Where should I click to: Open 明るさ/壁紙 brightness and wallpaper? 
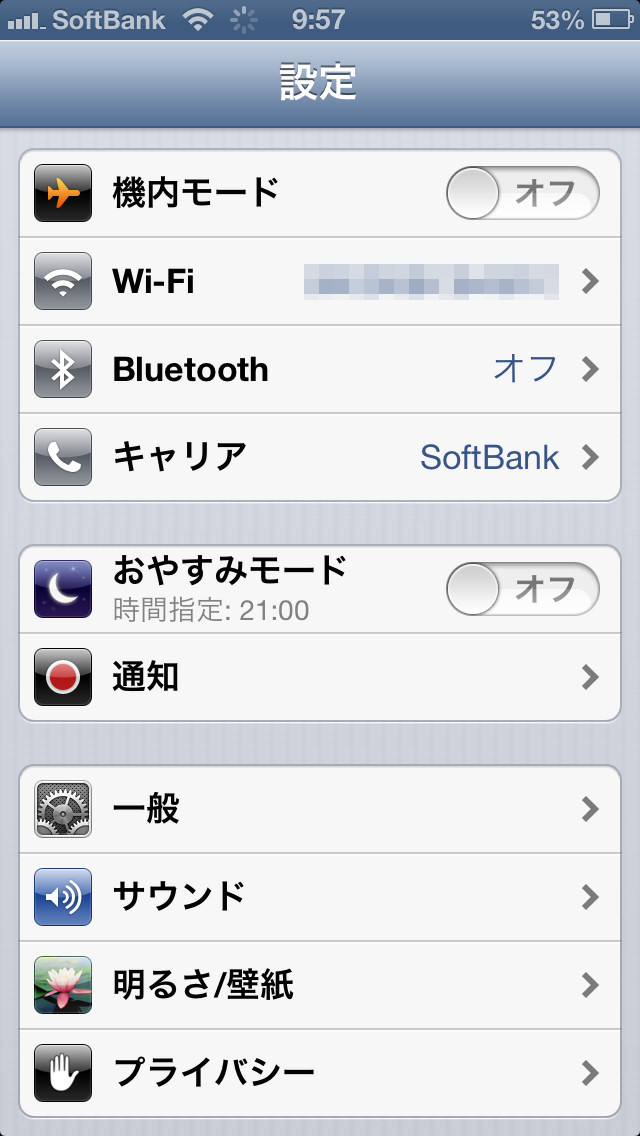click(320, 985)
